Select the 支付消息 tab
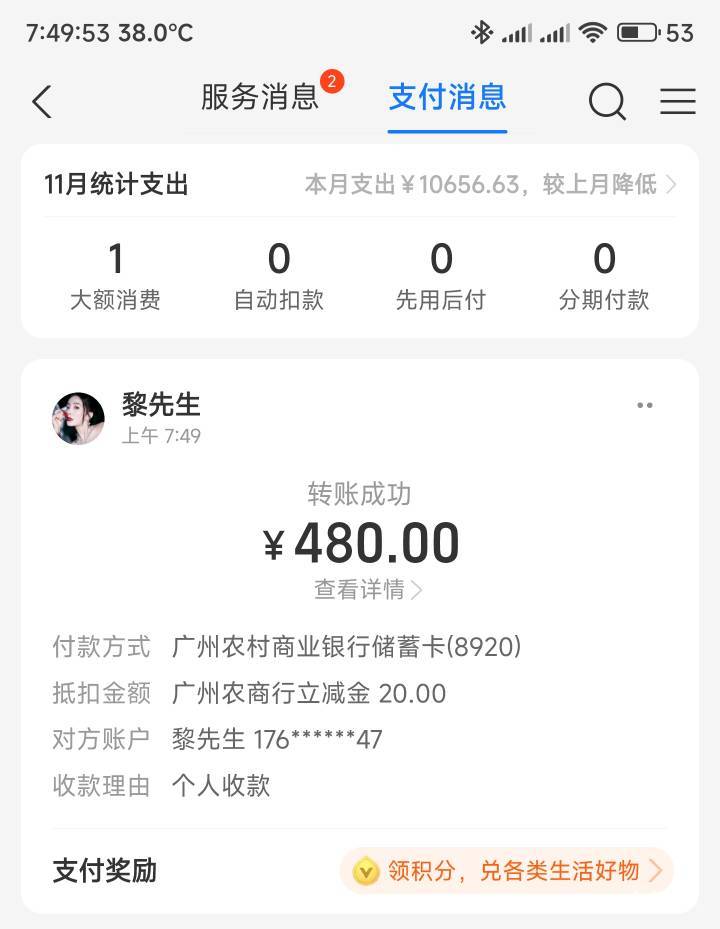Image resolution: width=720 pixels, height=929 pixels. [x=447, y=98]
